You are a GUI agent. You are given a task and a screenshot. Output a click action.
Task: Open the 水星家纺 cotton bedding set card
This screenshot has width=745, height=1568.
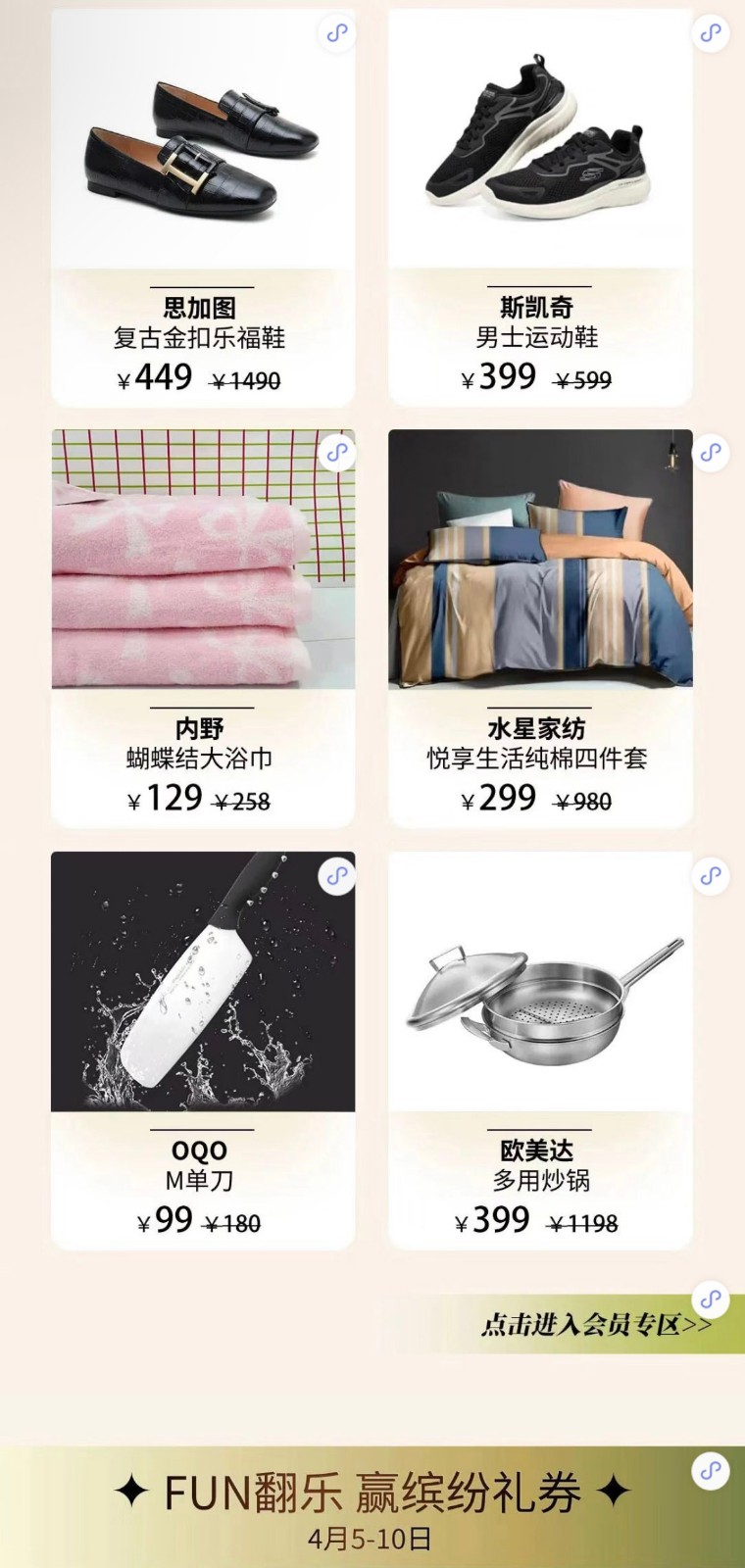[x=540, y=627]
